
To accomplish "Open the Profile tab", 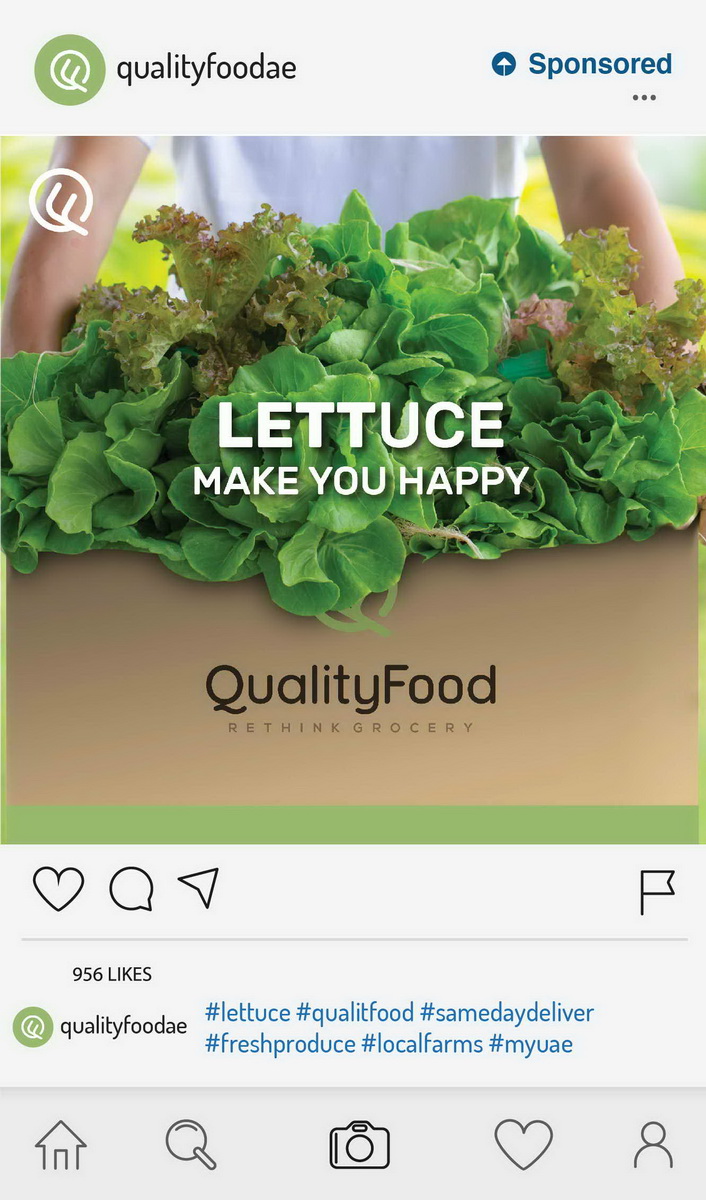I will coord(654,1145).
